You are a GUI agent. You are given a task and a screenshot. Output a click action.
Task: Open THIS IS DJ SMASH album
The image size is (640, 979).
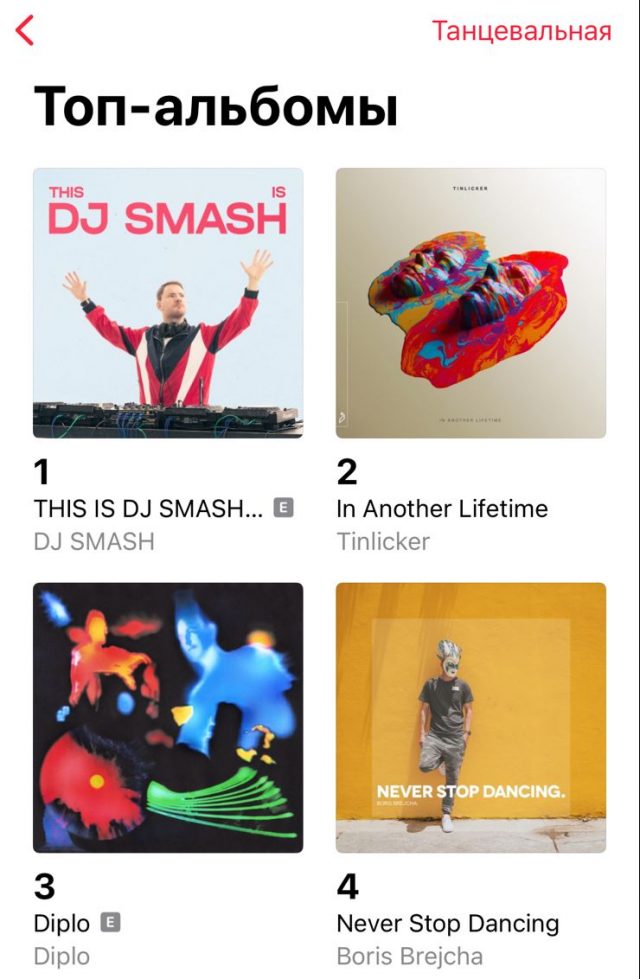pyautogui.click(x=168, y=303)
